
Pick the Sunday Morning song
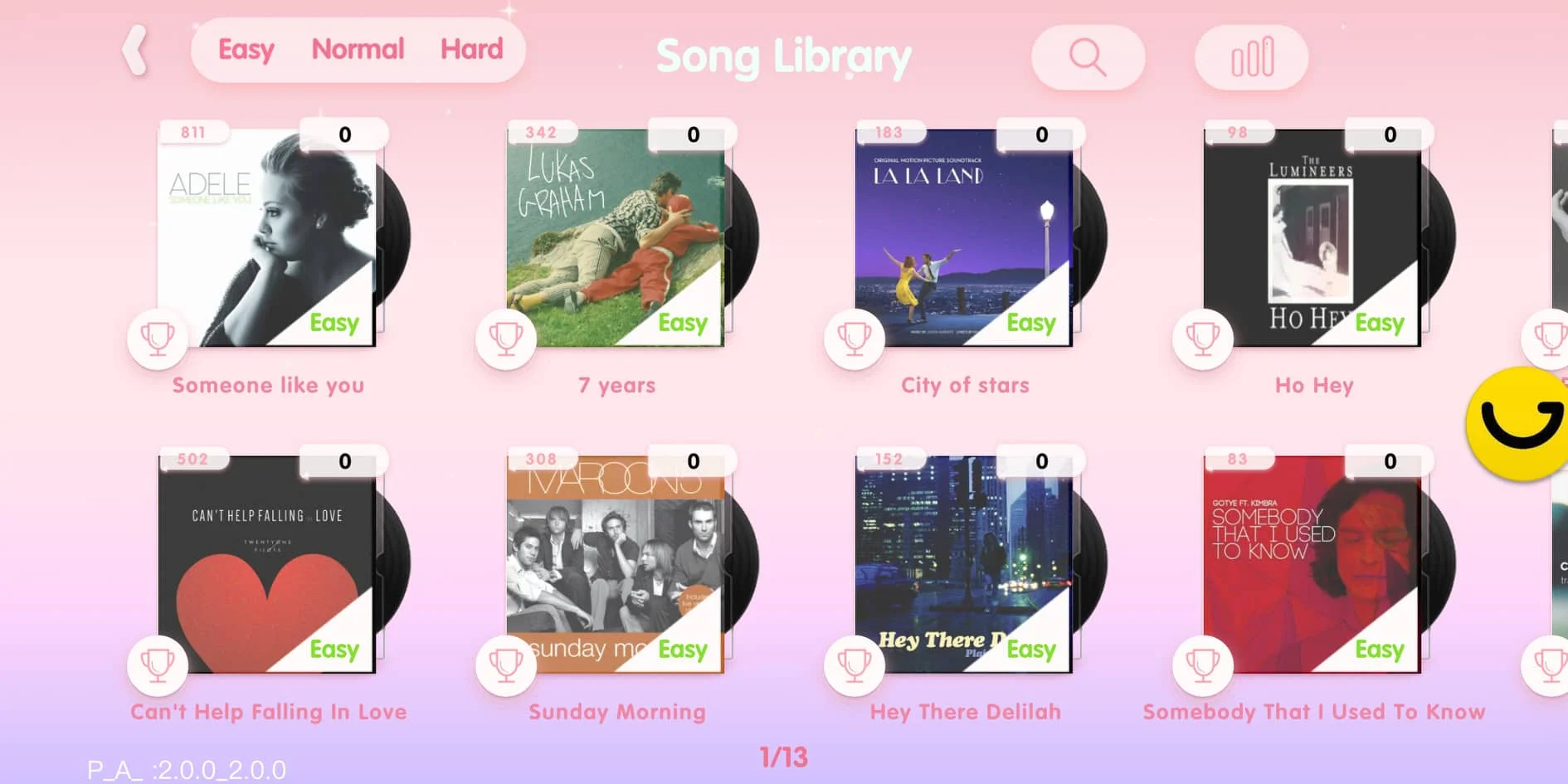tap(616, 564)
